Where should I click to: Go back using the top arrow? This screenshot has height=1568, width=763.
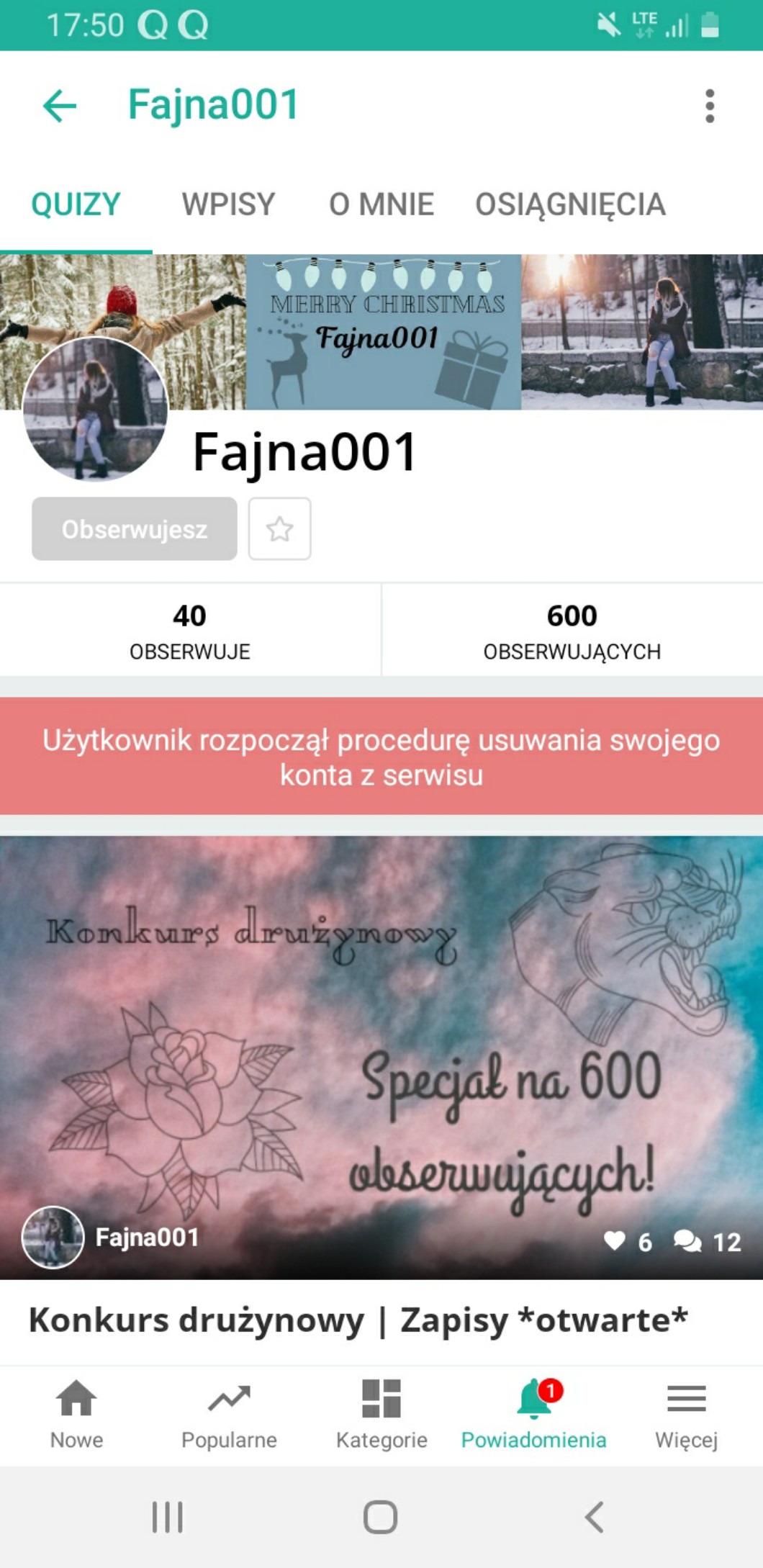point(60,107)
